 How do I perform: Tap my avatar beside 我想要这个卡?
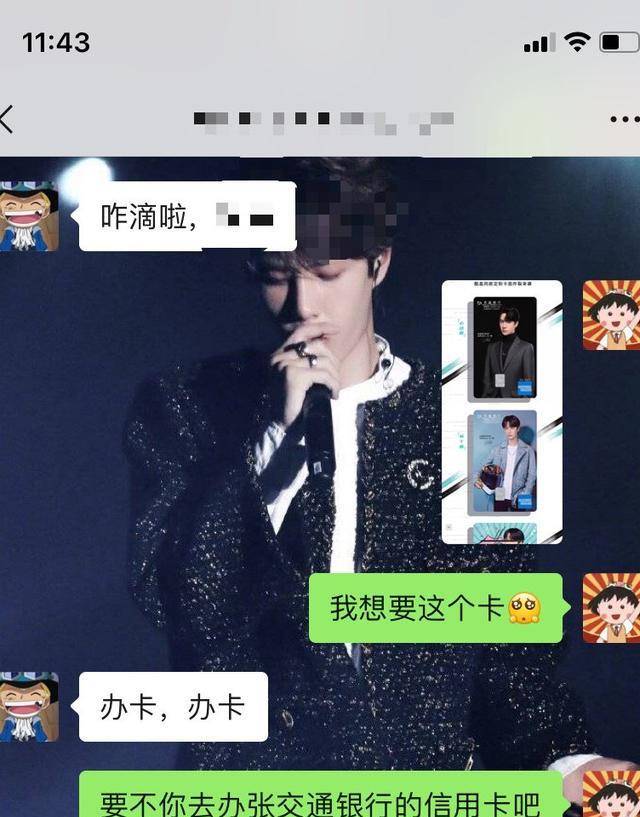[x=611, y=608]
